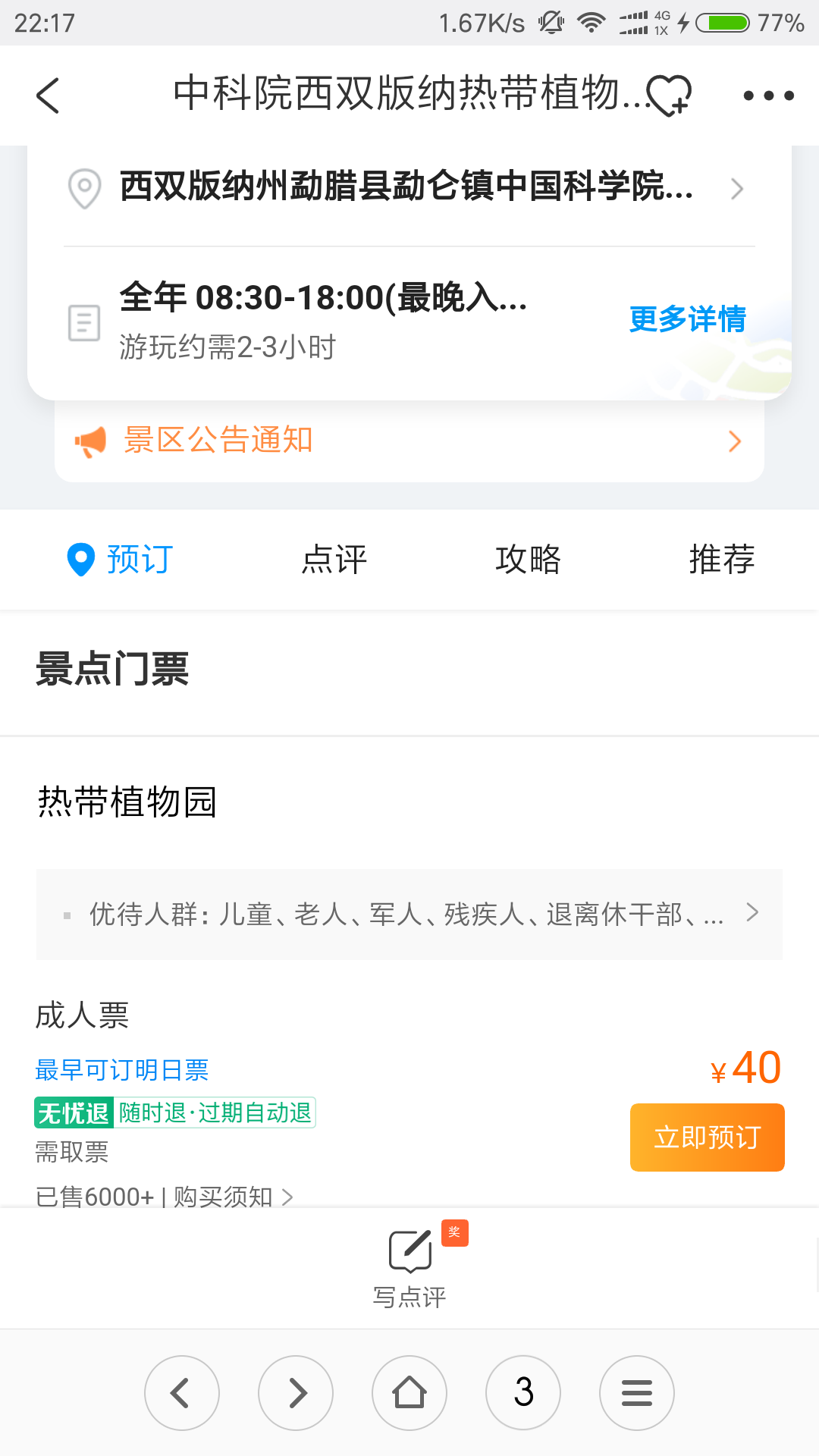Switch to the 预订 tab
The width and height of the screenshot is (819, 1456).
coord(121,560)
